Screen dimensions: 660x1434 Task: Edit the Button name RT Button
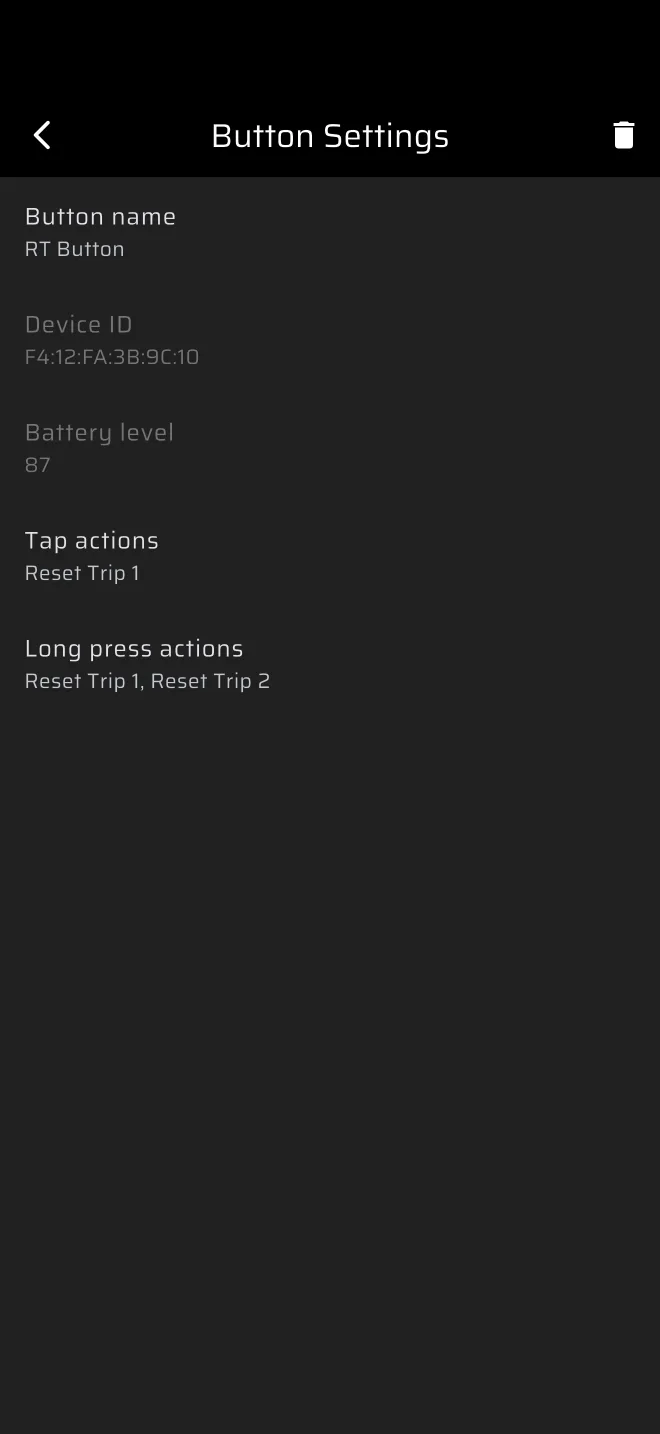tap(330, 232)
